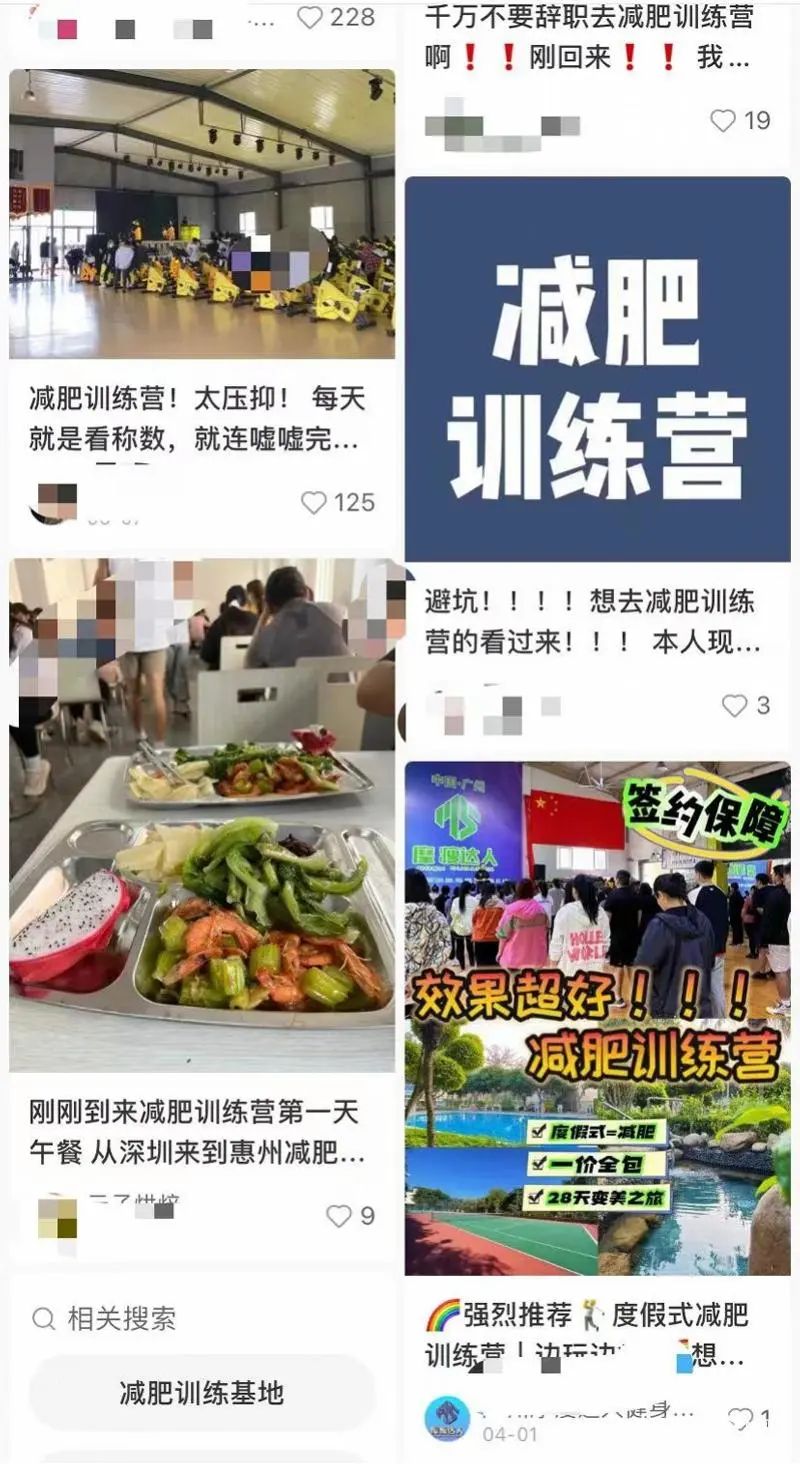Like the 千万不要辞职 post with 19 likes
Image resolution: width=800 pixels, height=1464 pixels.
tap(723, 121)
